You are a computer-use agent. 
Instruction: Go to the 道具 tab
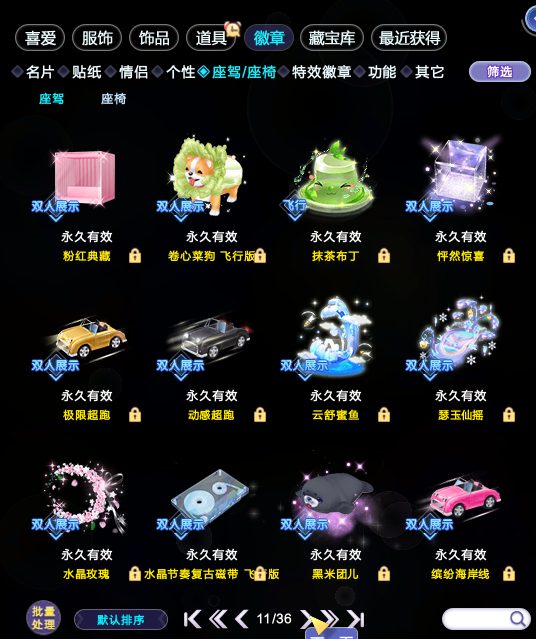click(211, 38)
